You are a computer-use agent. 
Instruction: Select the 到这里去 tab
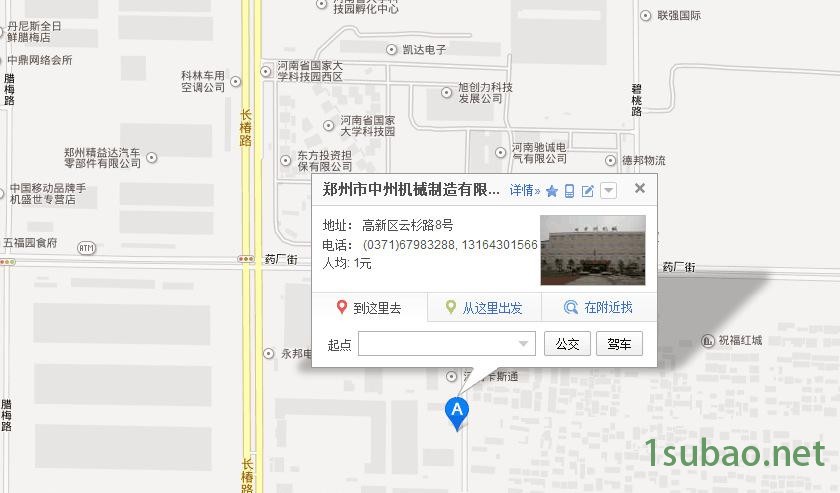pos(369,308)
